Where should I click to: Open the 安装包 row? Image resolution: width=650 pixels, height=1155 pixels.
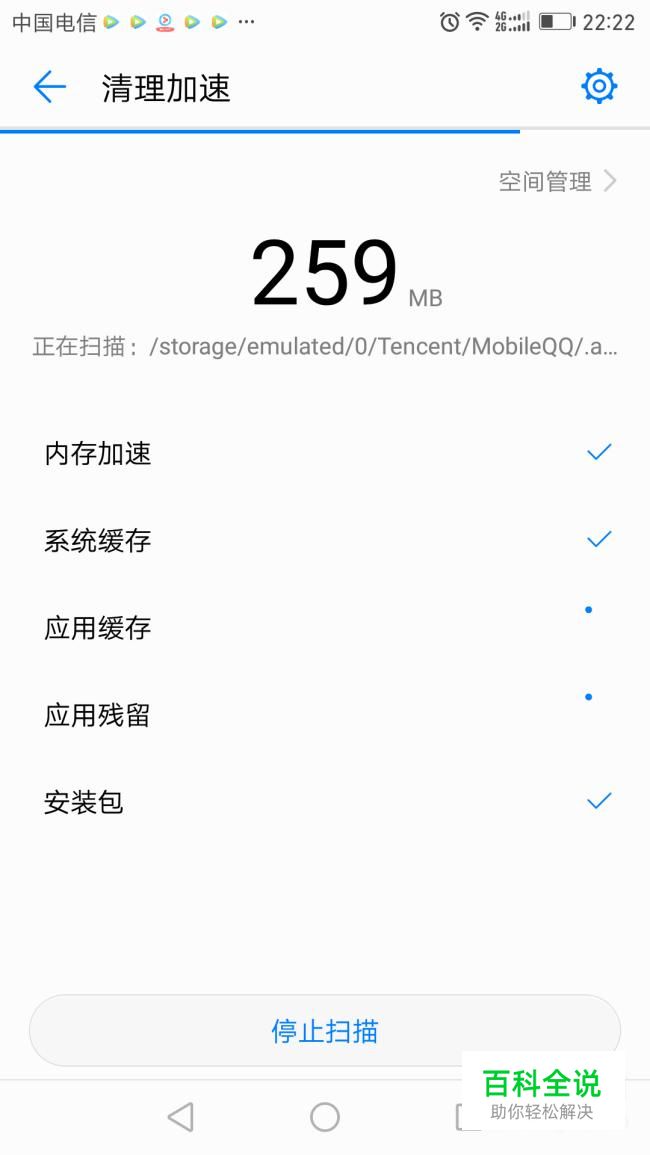(325, 801)
